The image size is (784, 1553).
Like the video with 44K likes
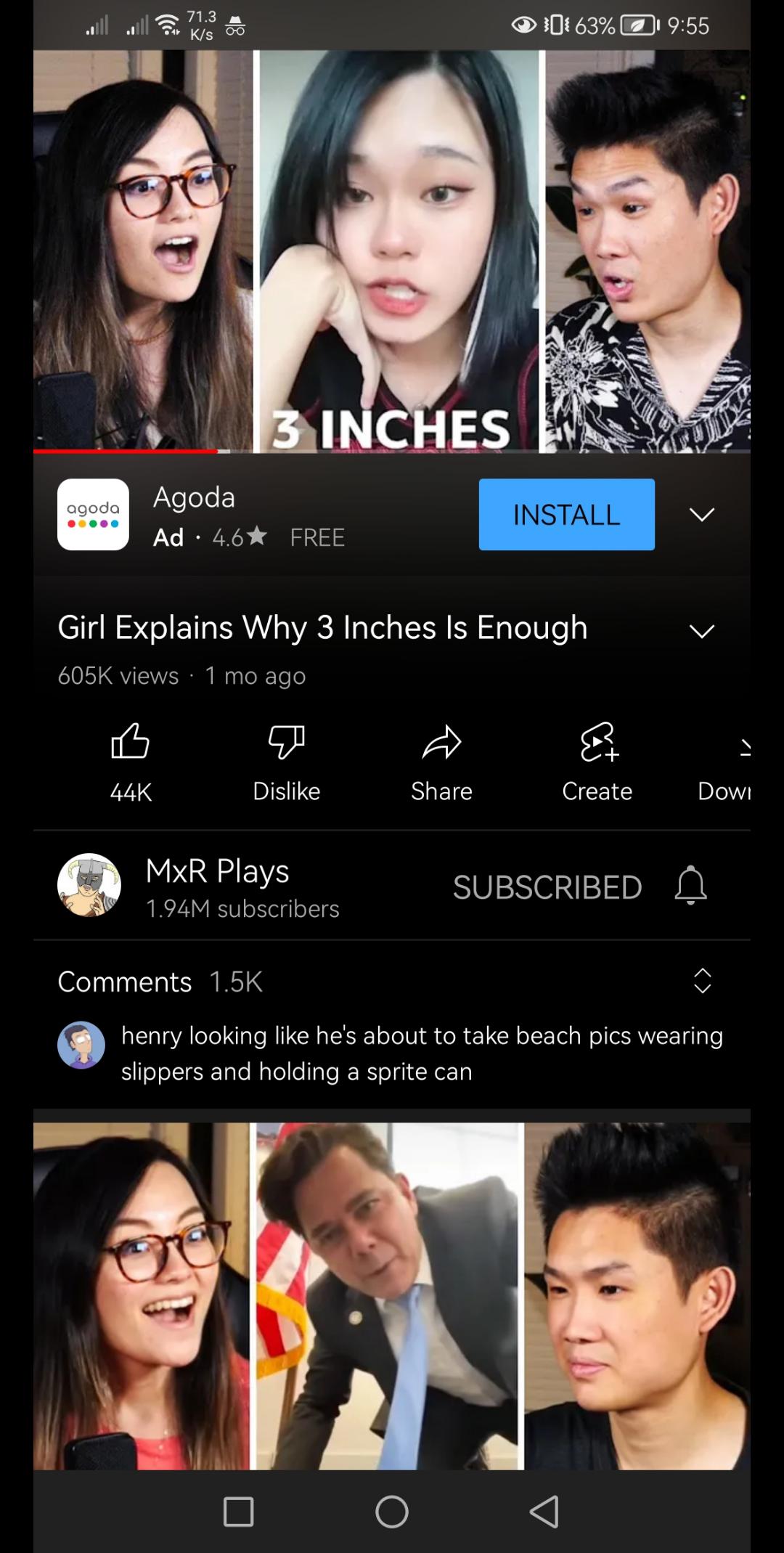131,760
